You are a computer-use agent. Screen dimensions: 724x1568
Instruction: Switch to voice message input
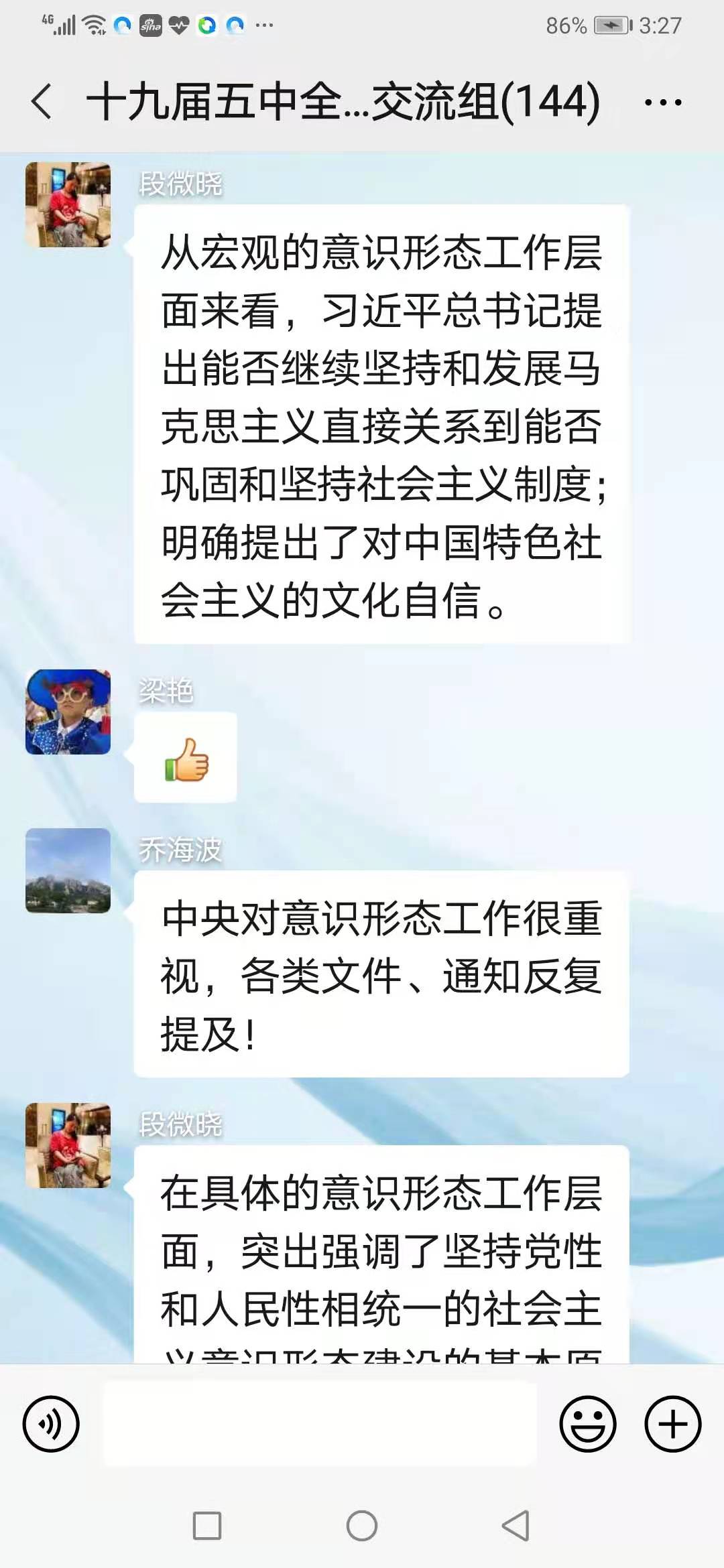[51, 1424]
